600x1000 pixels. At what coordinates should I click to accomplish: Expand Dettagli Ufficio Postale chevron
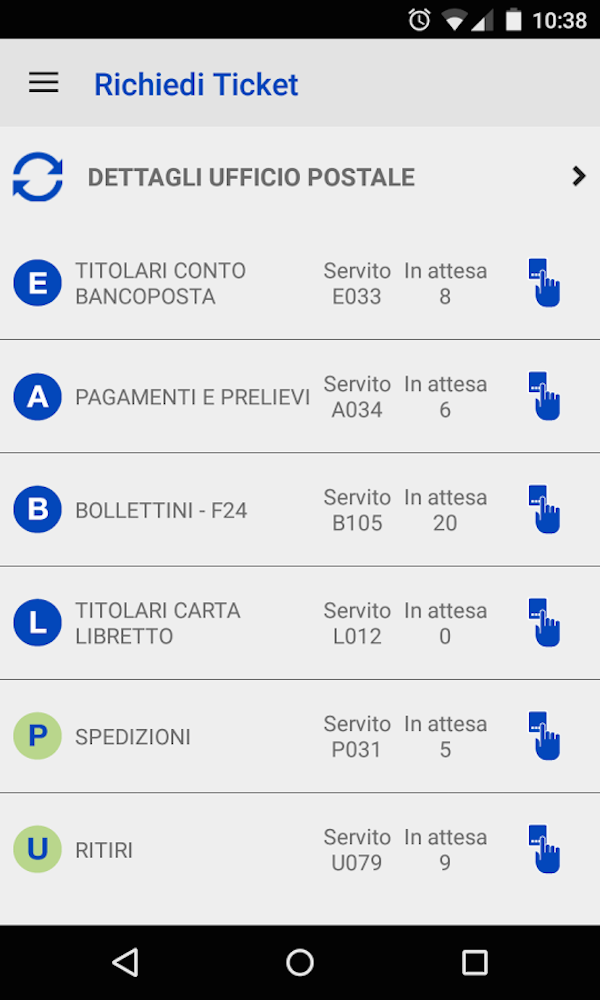point(578,177)
